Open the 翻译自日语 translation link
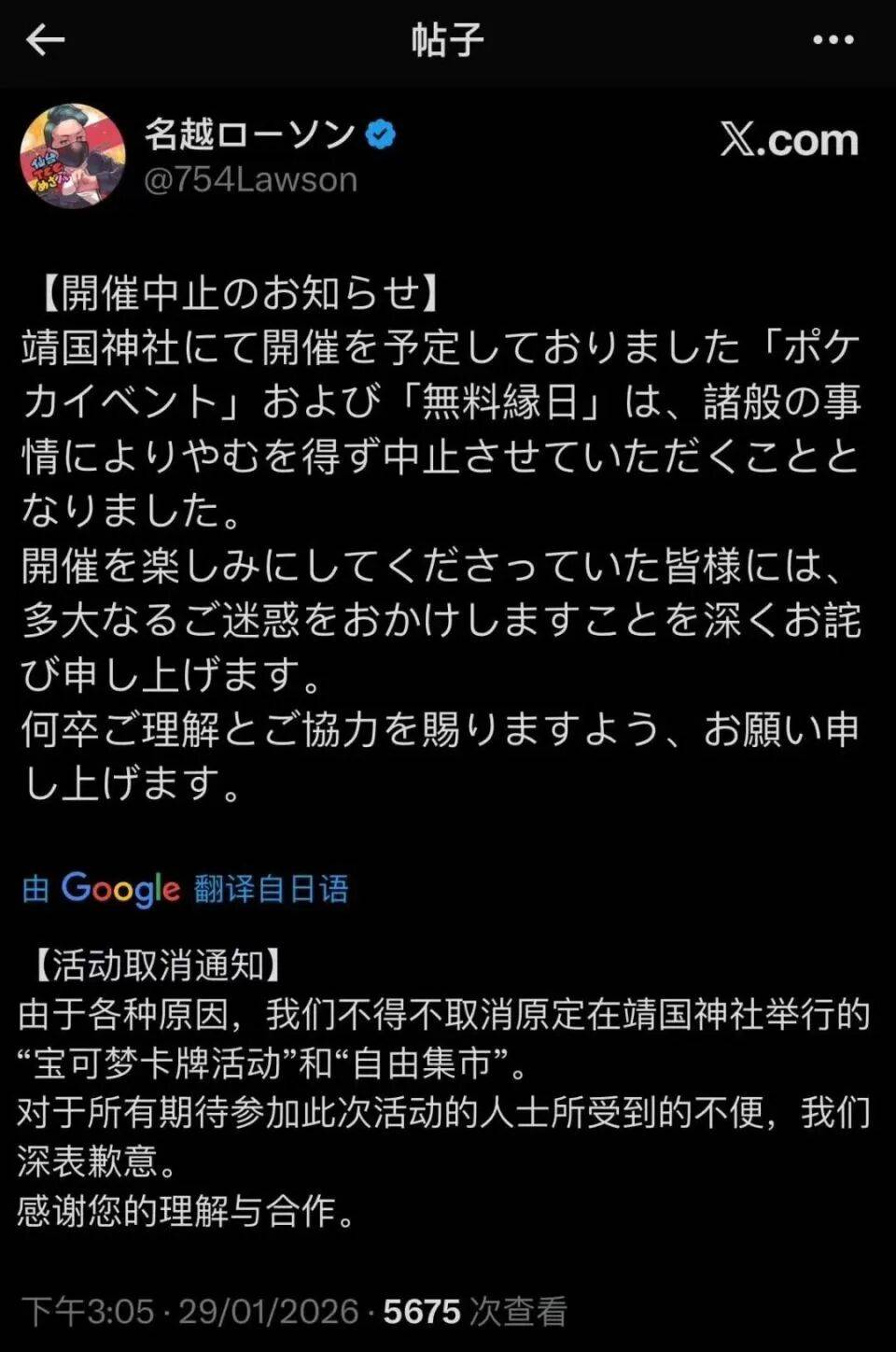896x1352 pixels. pos(271,891)
